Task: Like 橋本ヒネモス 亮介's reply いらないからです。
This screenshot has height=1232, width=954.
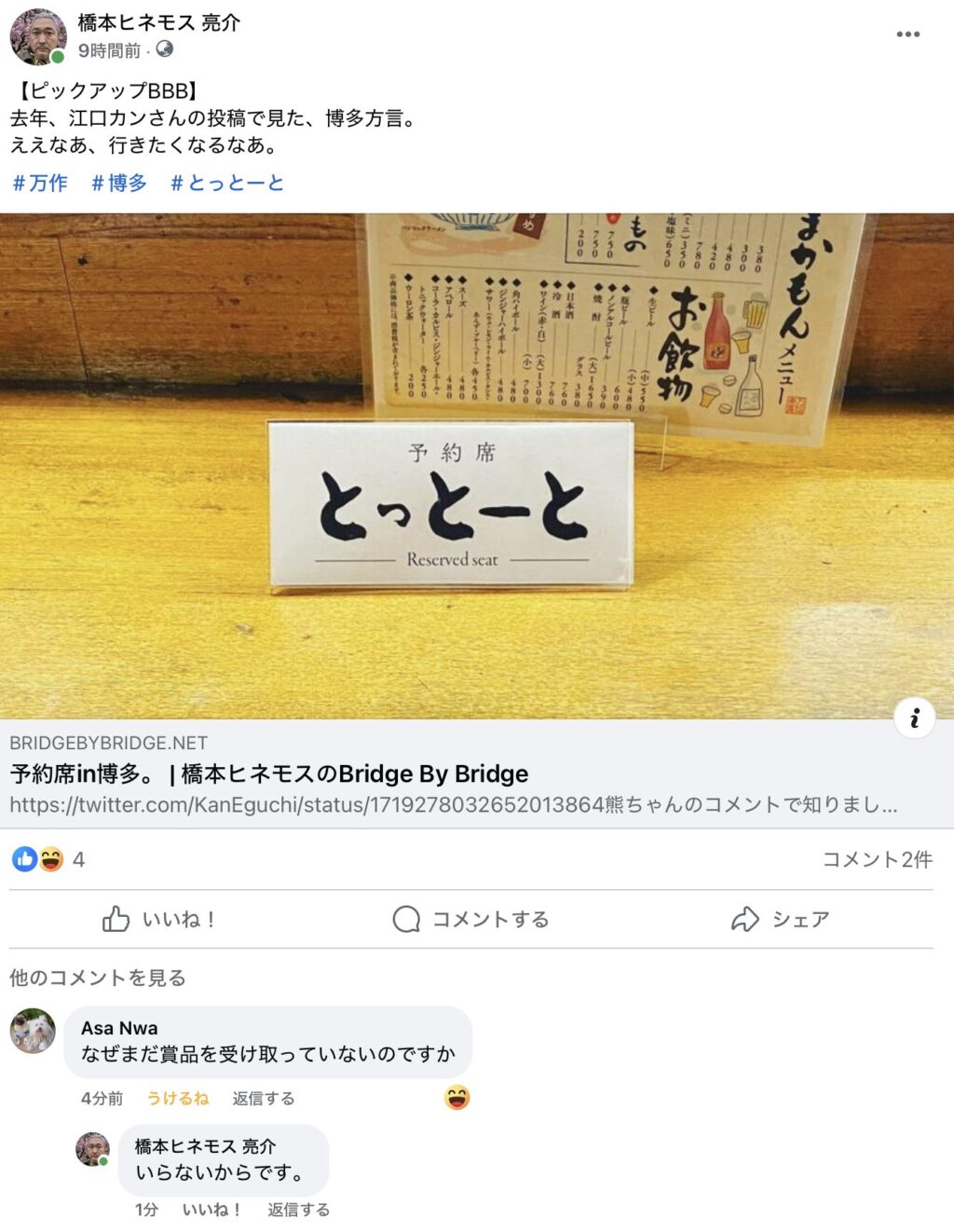Action: point(211,1210)
